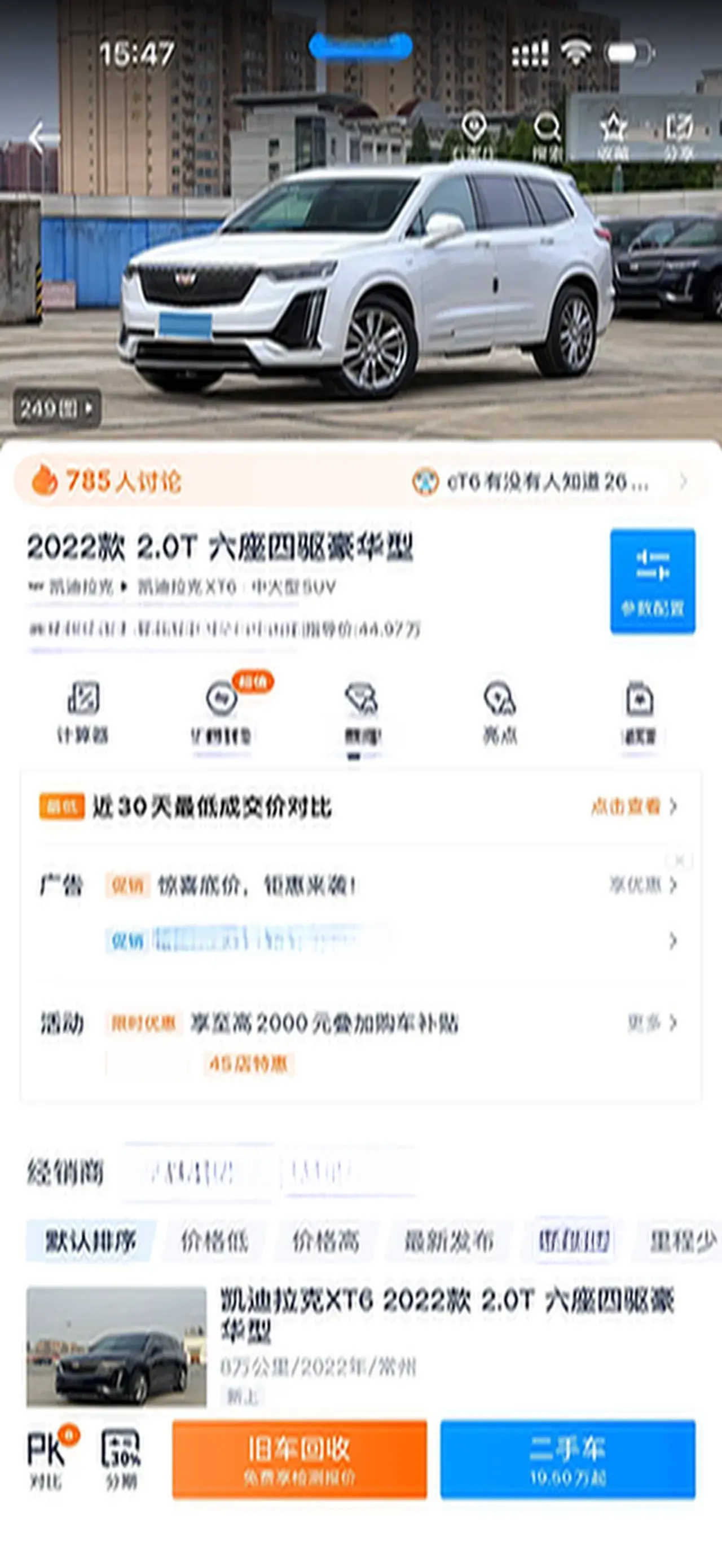The image size is (722, 1568).
Task: Tap the orange 旧车回收 button
Action: (299, 1459)
